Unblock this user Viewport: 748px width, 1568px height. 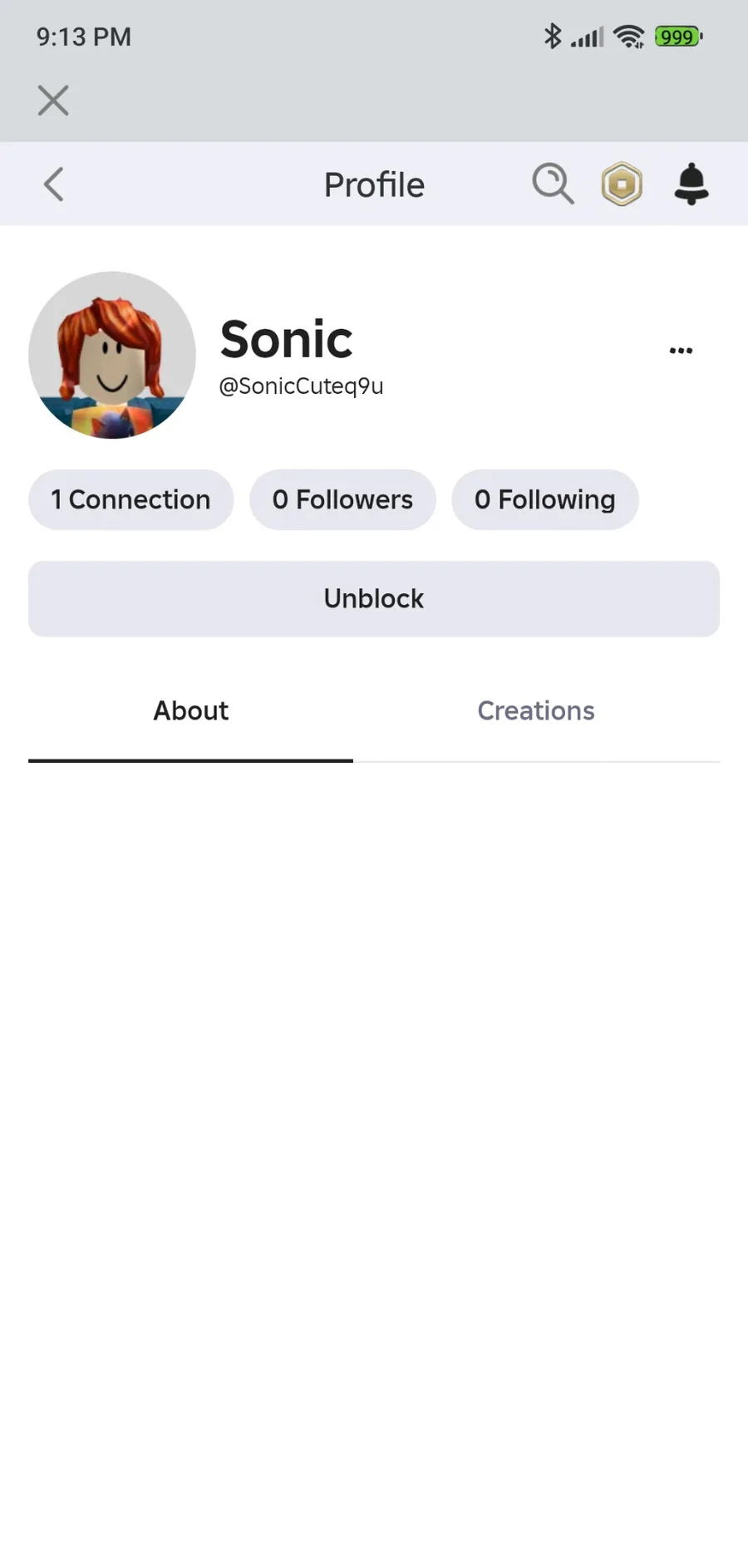pyautogui.click(x=374, y=598)
